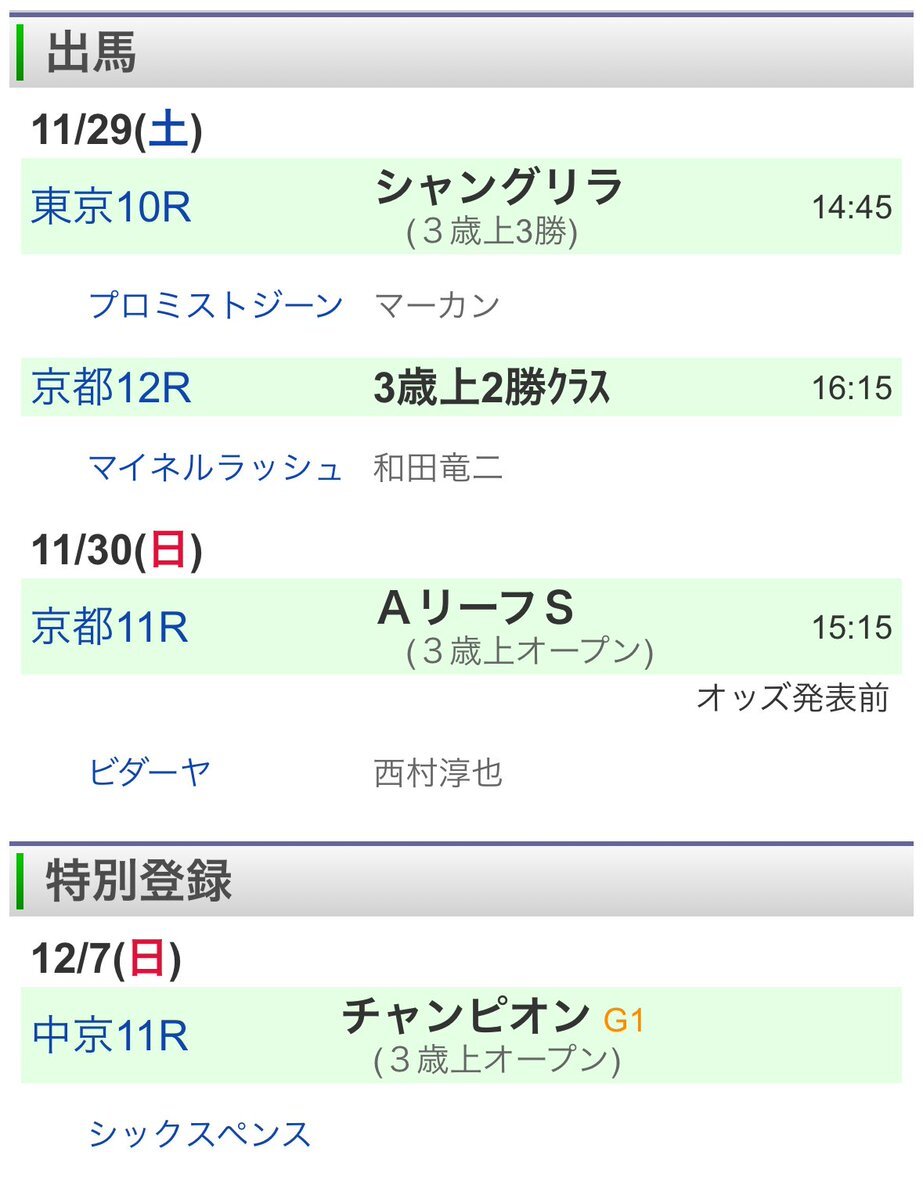View the horse シックスペンス details
The width and height of the screenshot is (923, 1199).
point(197,1135)
